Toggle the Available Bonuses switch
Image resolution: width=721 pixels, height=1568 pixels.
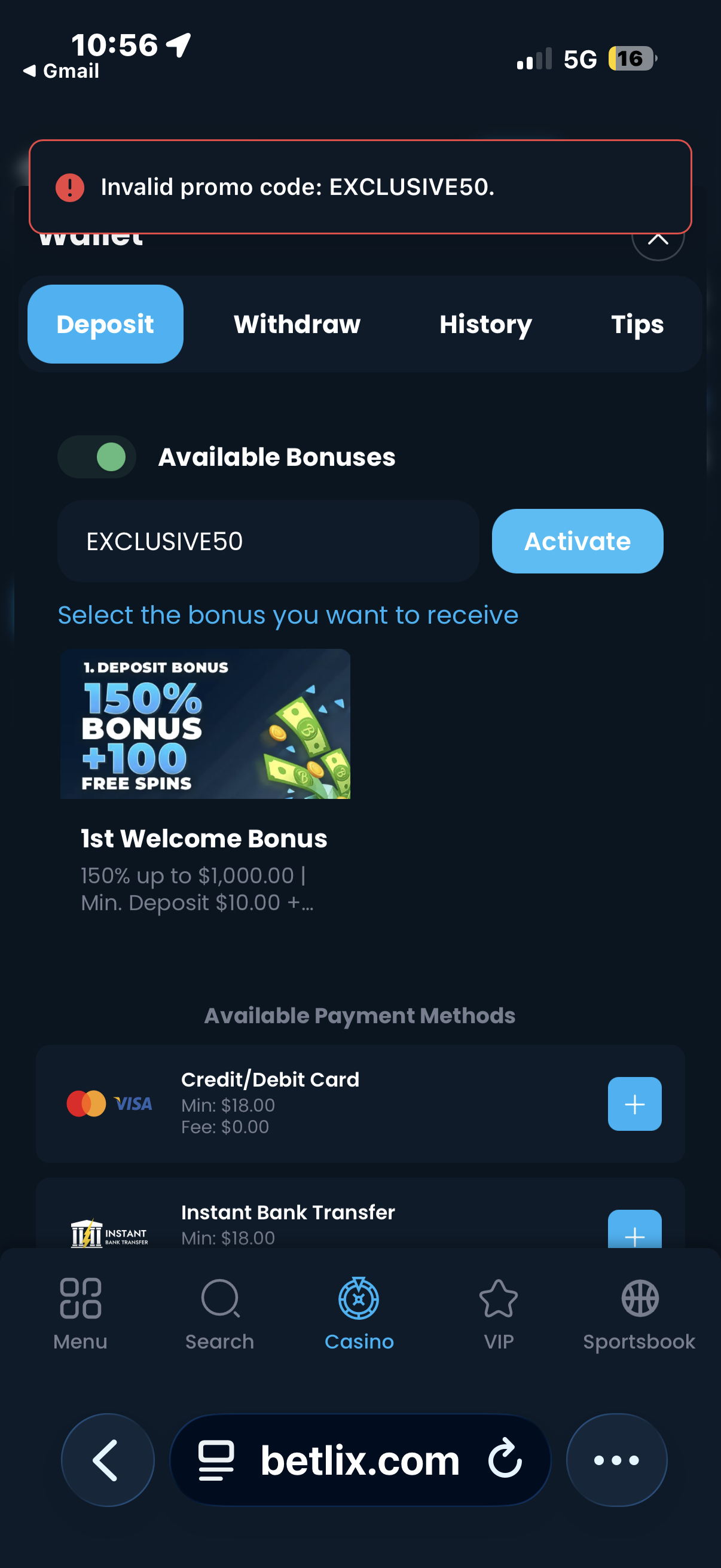97,456
